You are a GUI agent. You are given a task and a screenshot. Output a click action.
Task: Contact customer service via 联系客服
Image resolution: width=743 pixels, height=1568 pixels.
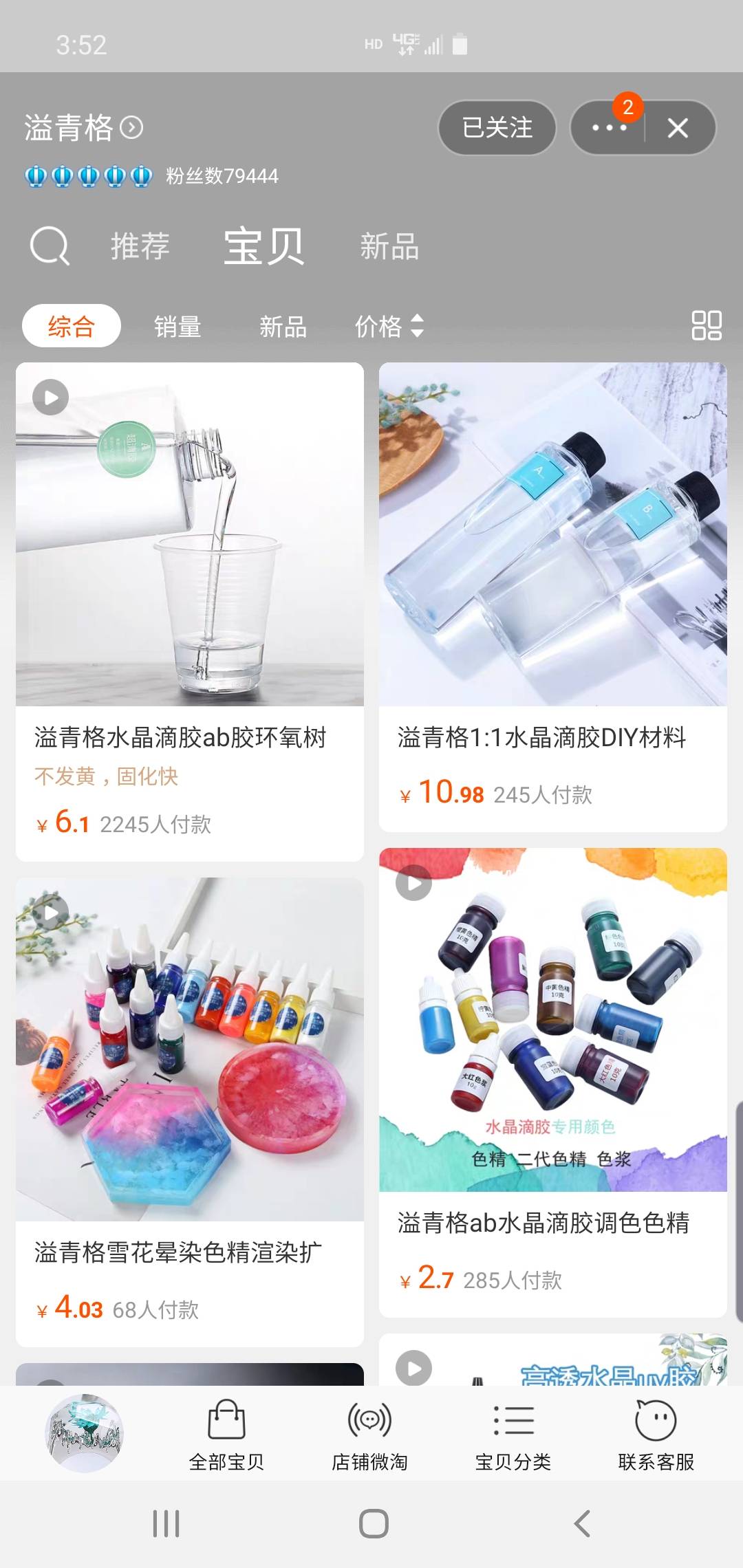pos(656,1434)
